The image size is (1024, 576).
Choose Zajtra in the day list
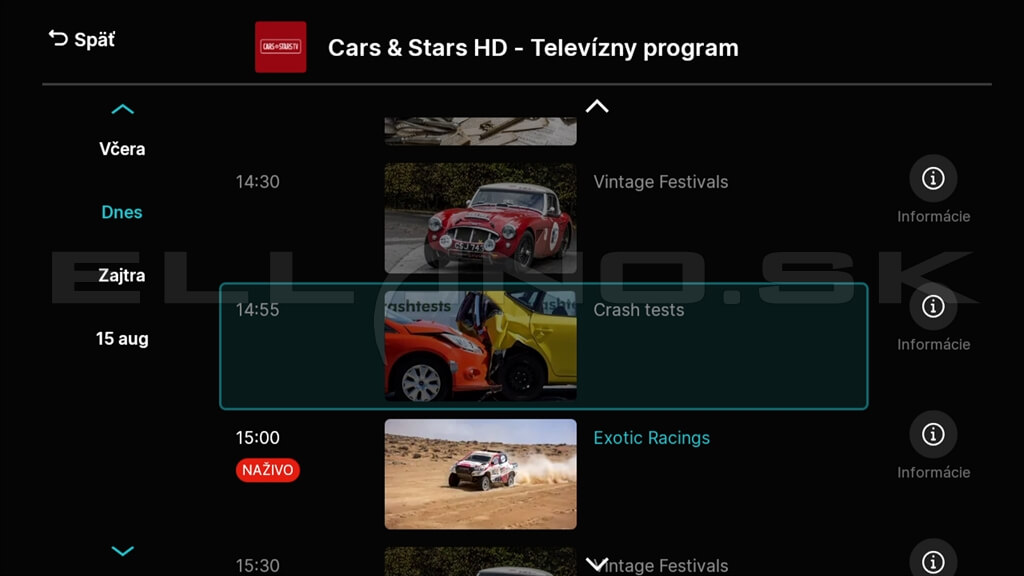coord(122,275)
